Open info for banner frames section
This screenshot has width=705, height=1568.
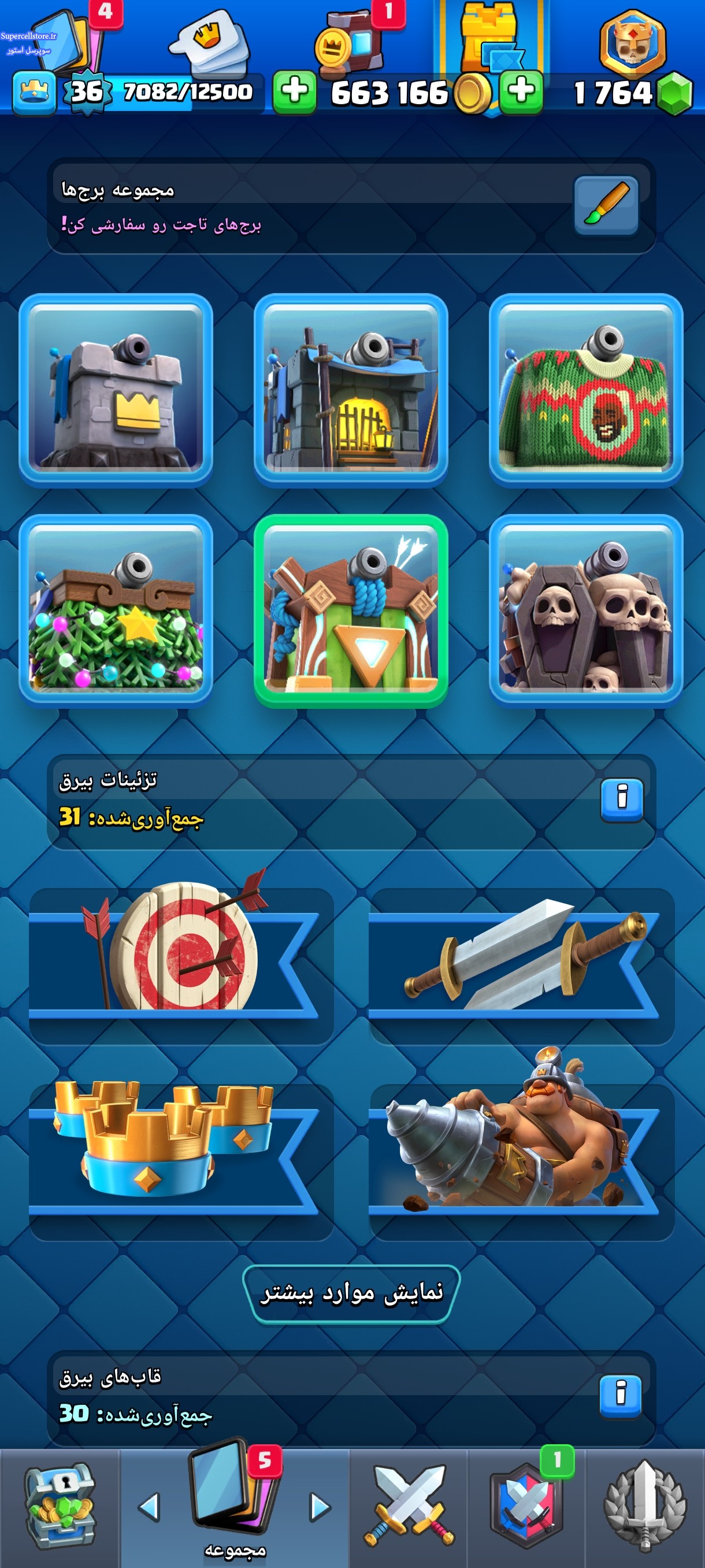(621, 1396)
